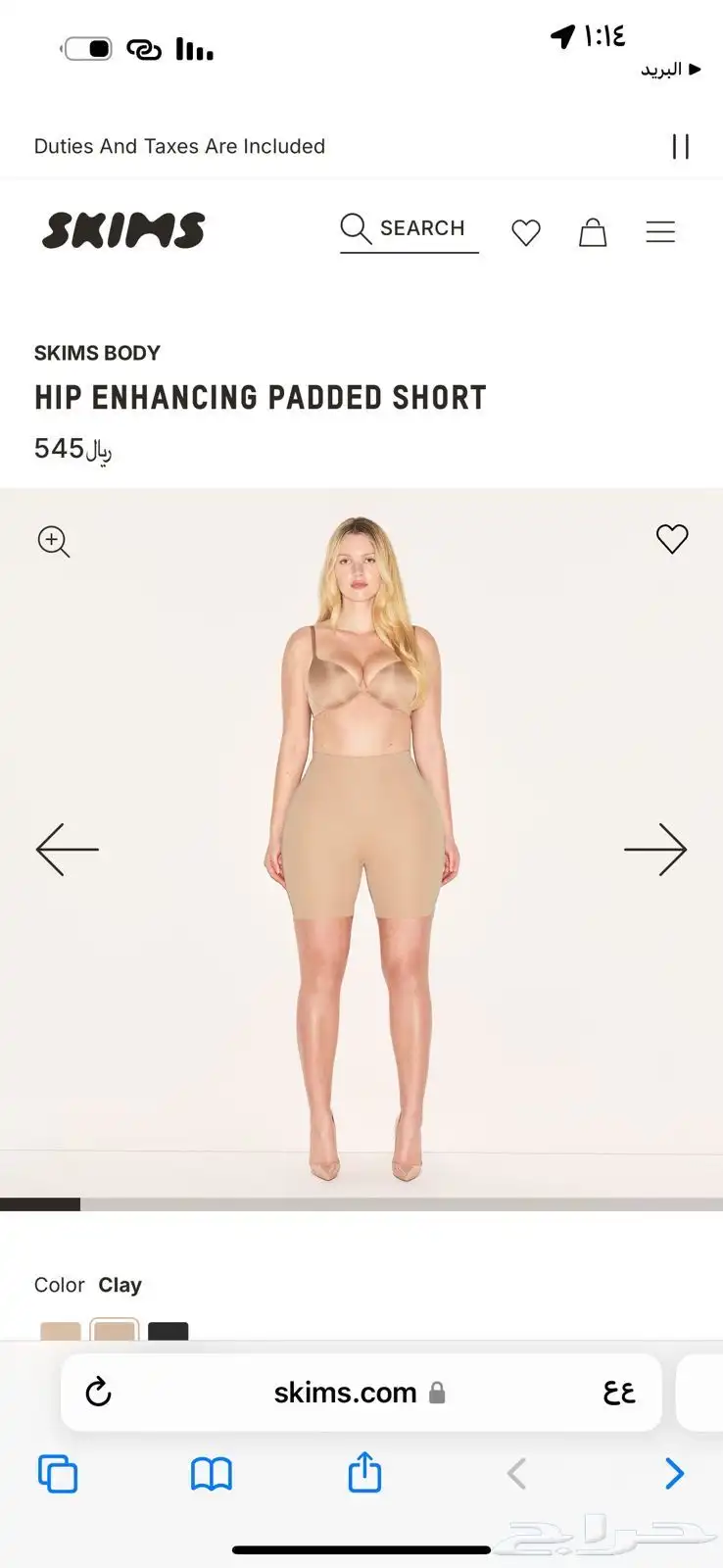Reload the skims.com page
723x1568 pixels.
[99, 1392]
